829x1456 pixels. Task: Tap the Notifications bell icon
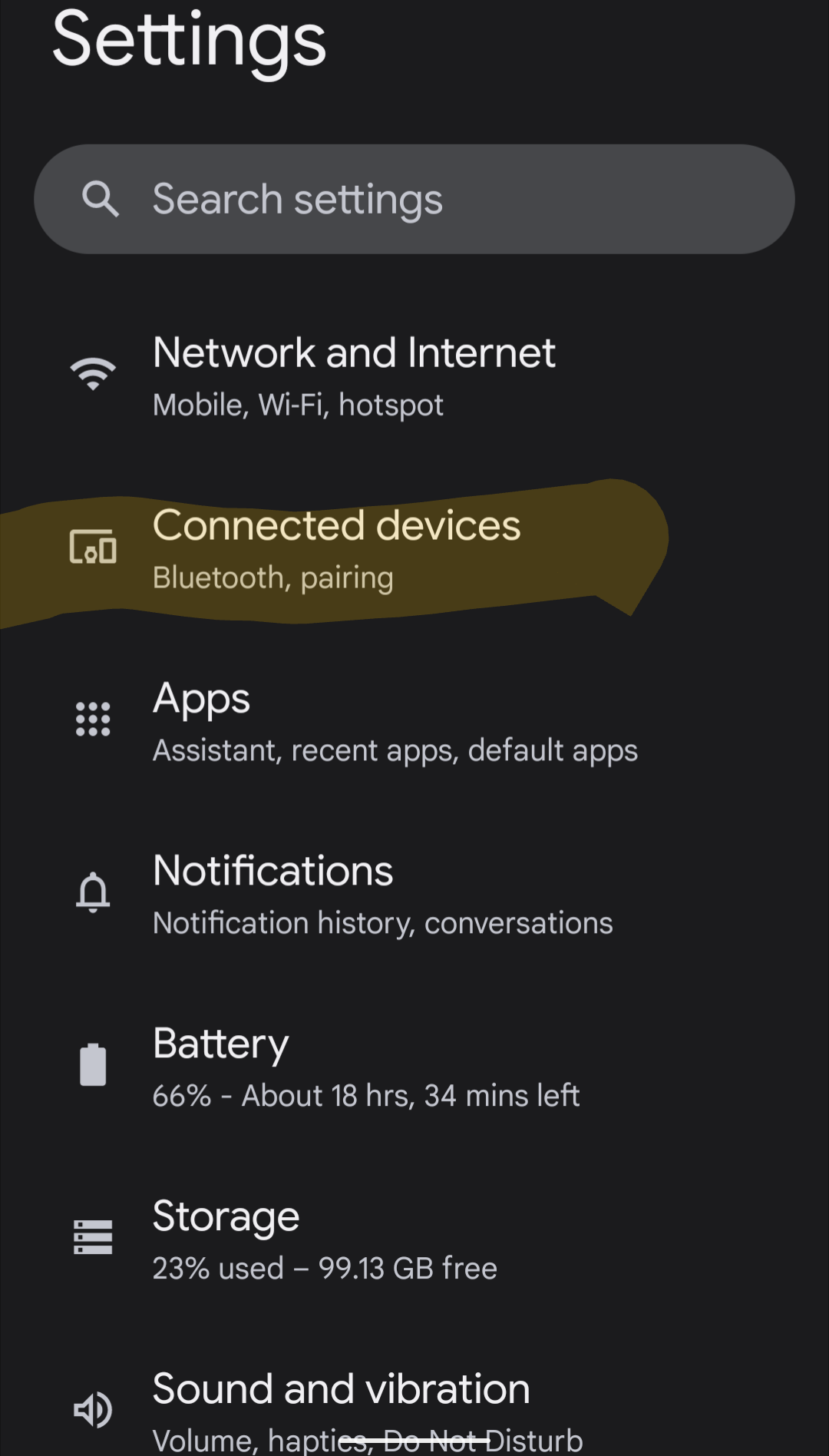[x=93, y=893]
